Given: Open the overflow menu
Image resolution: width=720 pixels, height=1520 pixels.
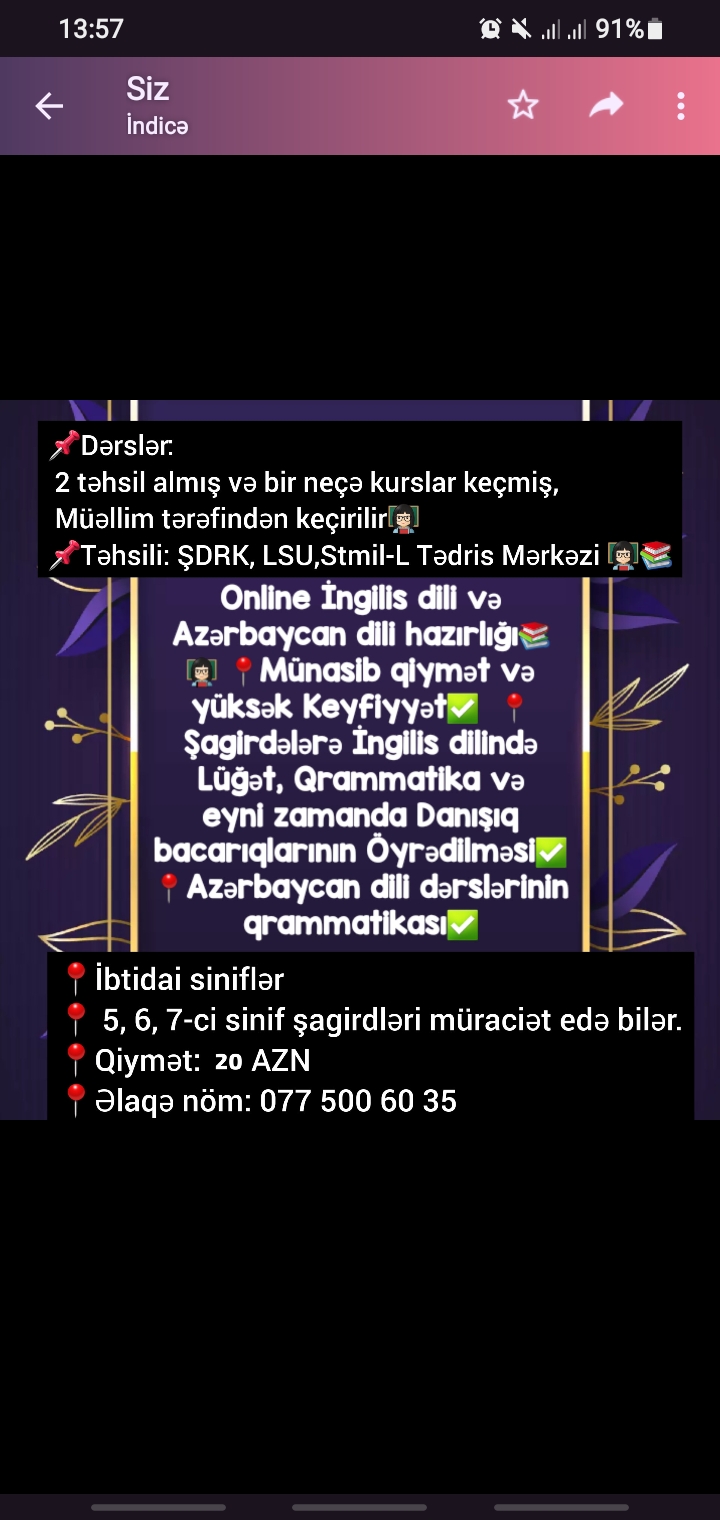Looking at the screenshot, I should pyautogui.click(x=681, y=106).
